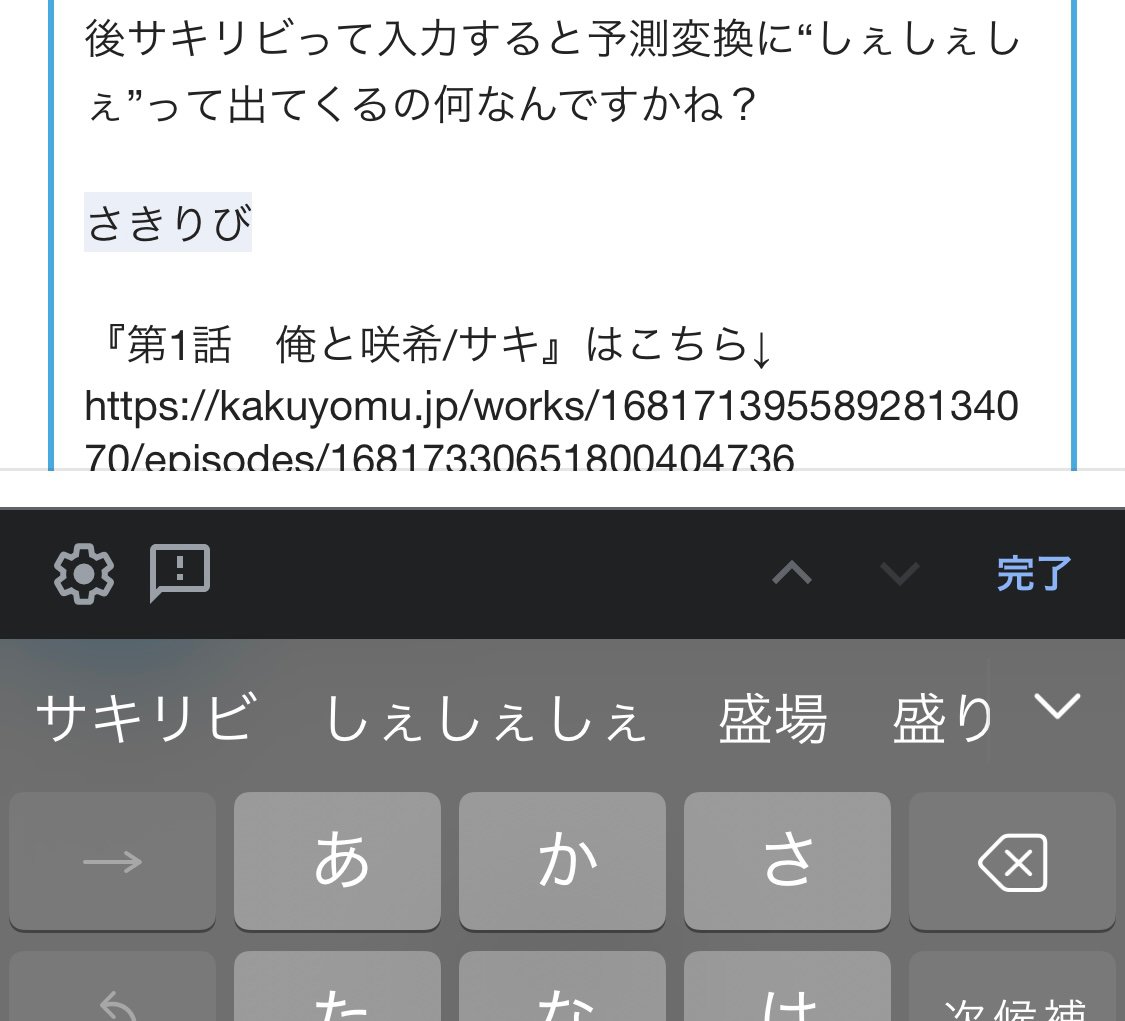Screen dimensions: 1125x1021
Task: Move cursor right with arrow key
Action: tap(112, 861)
